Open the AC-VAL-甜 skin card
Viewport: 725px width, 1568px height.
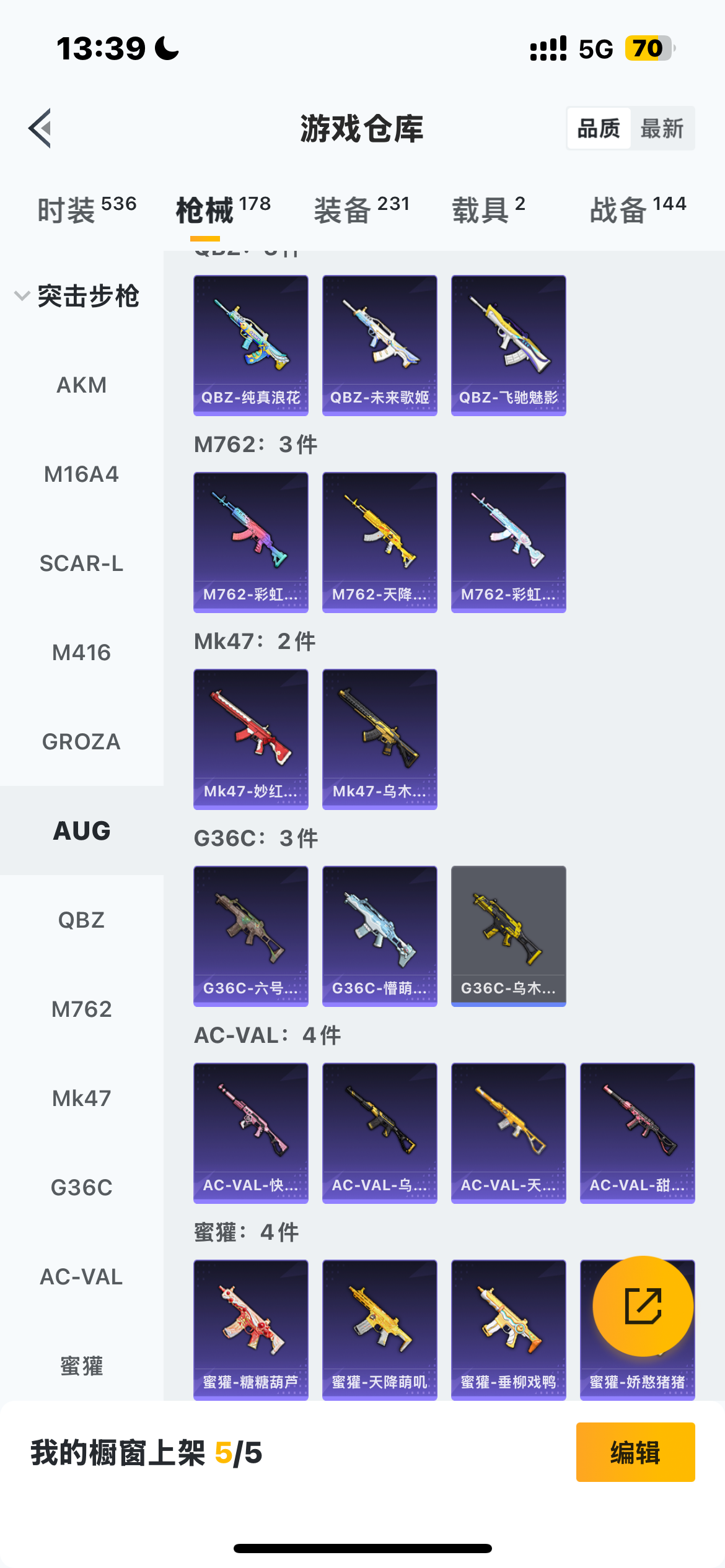pos(638,1133)
